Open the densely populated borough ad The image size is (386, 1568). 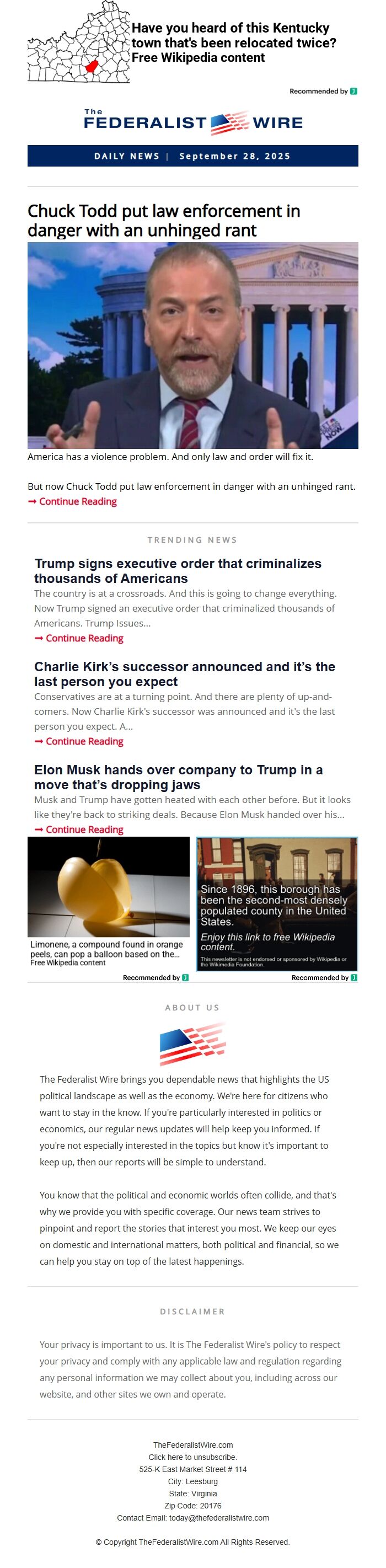[x=276, y=903]
